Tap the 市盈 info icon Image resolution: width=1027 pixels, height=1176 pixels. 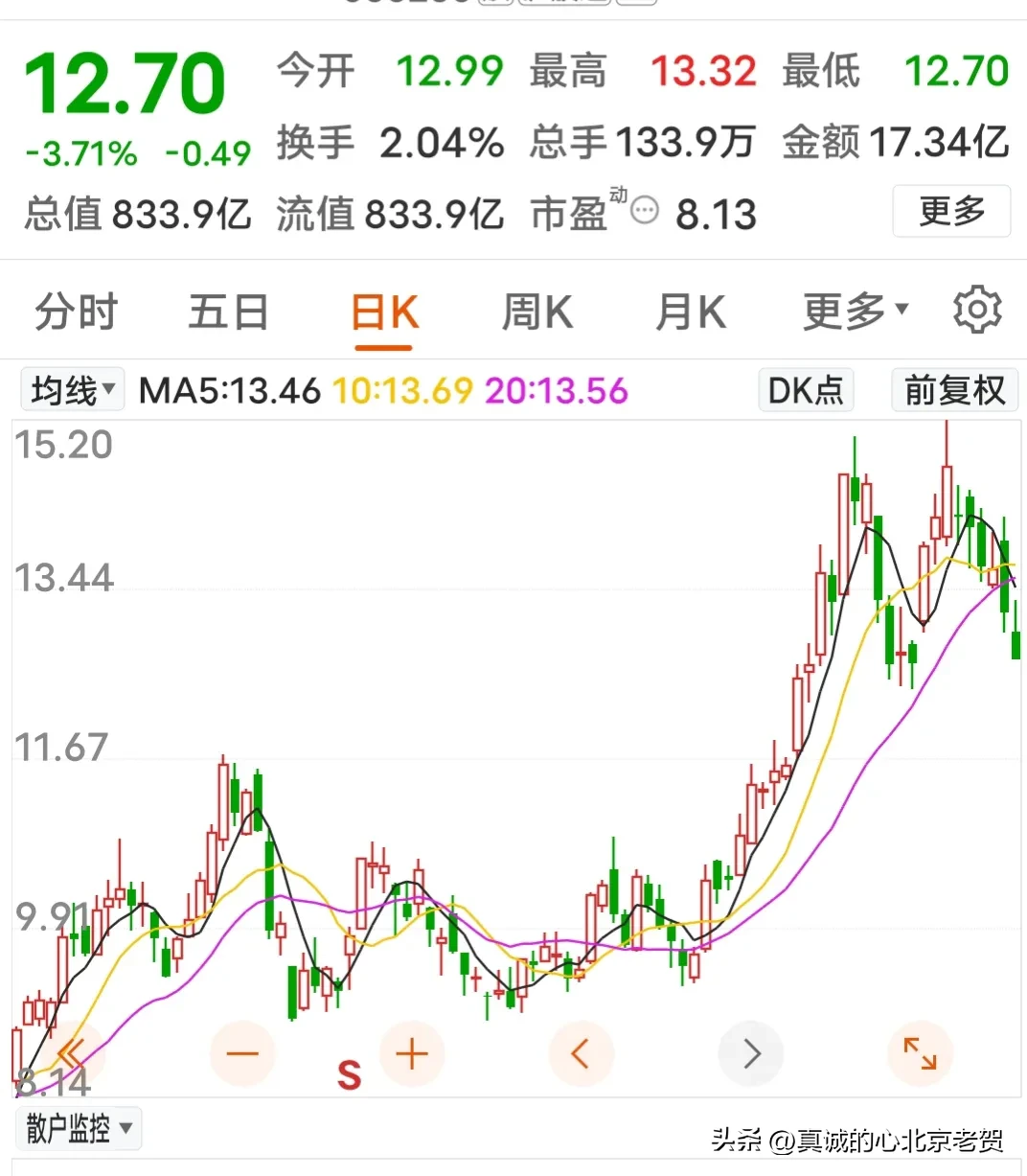pyautogui.click(x=646, y=210)
